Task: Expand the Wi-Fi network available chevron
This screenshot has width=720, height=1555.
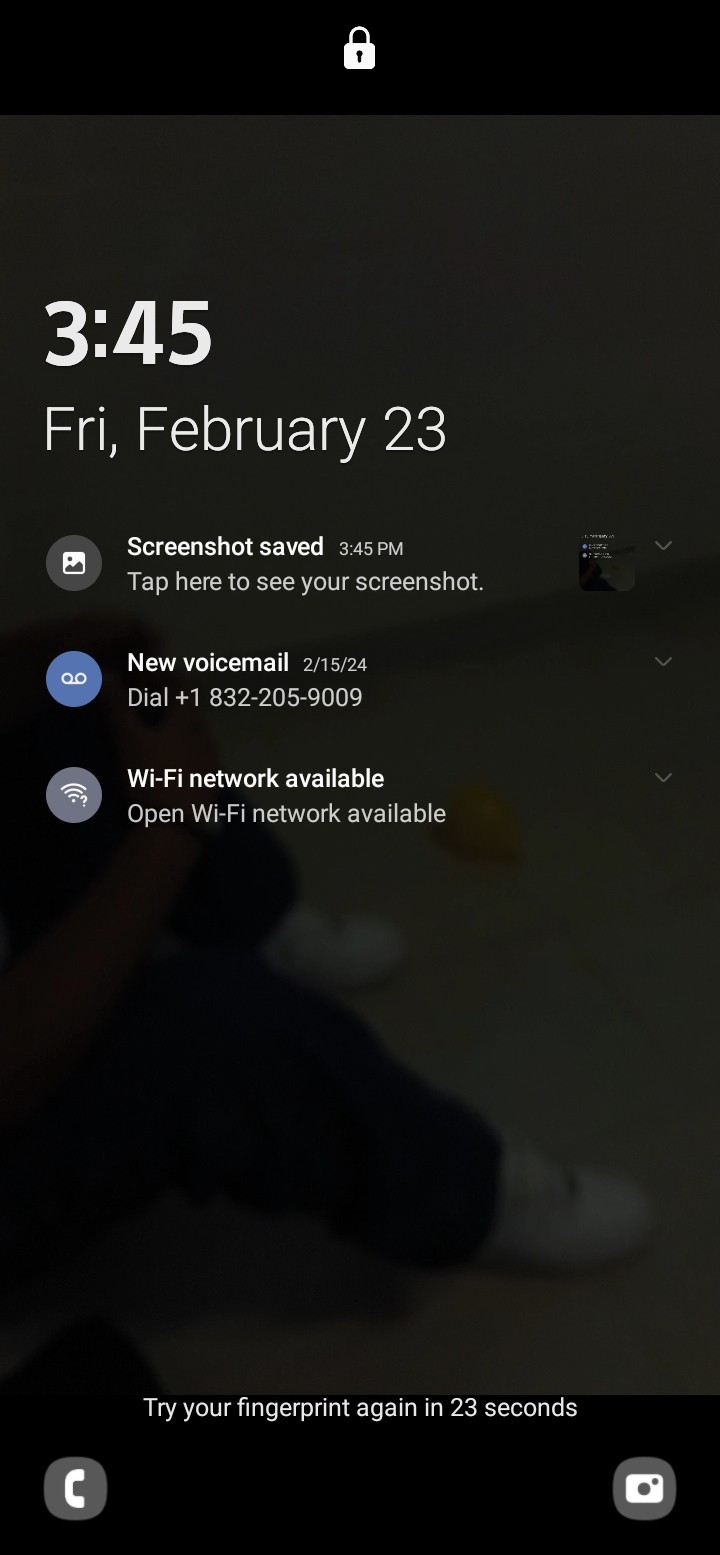Action: (x=663, y=778)
